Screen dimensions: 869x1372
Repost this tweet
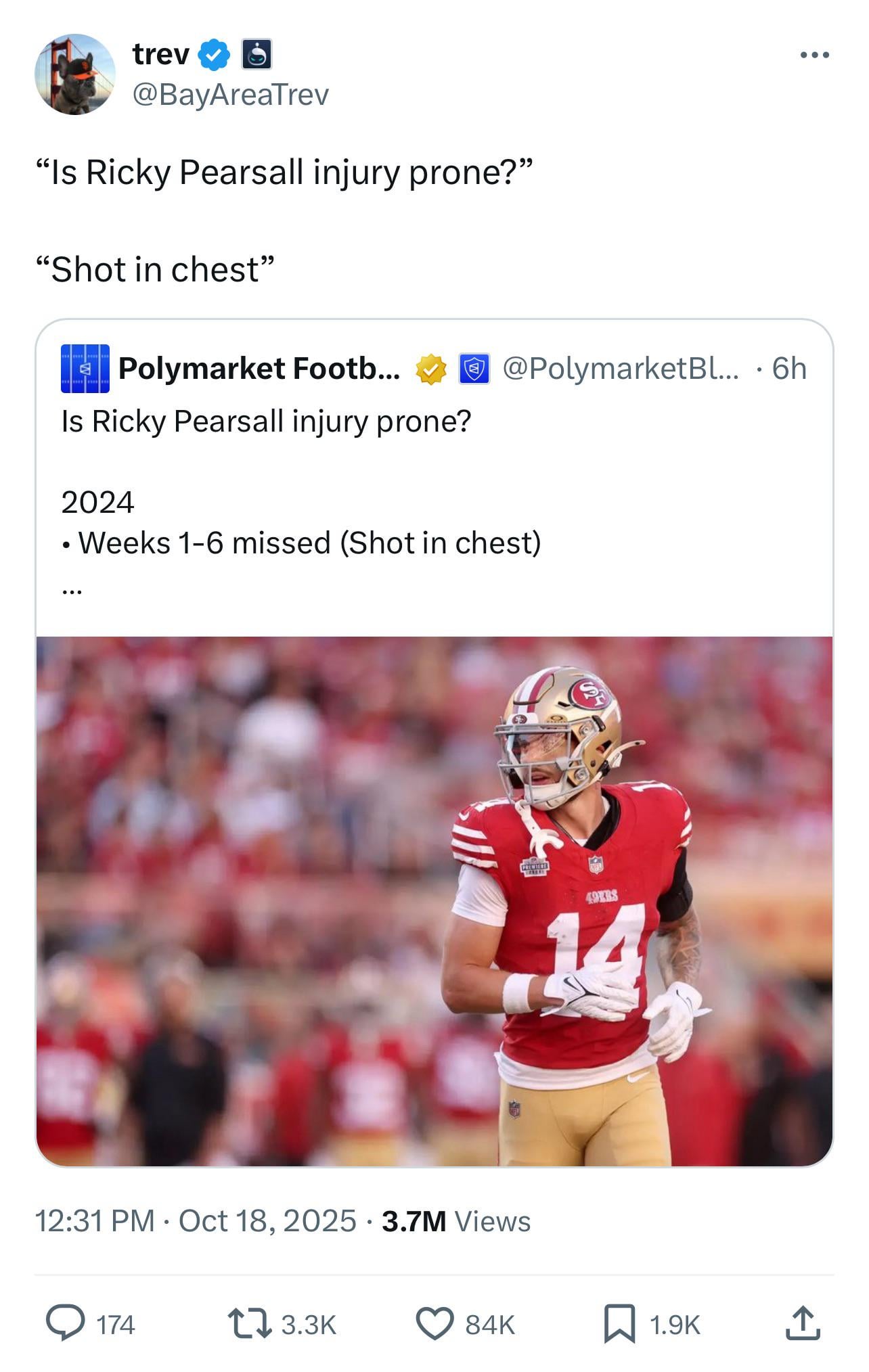pos(249,1323)
